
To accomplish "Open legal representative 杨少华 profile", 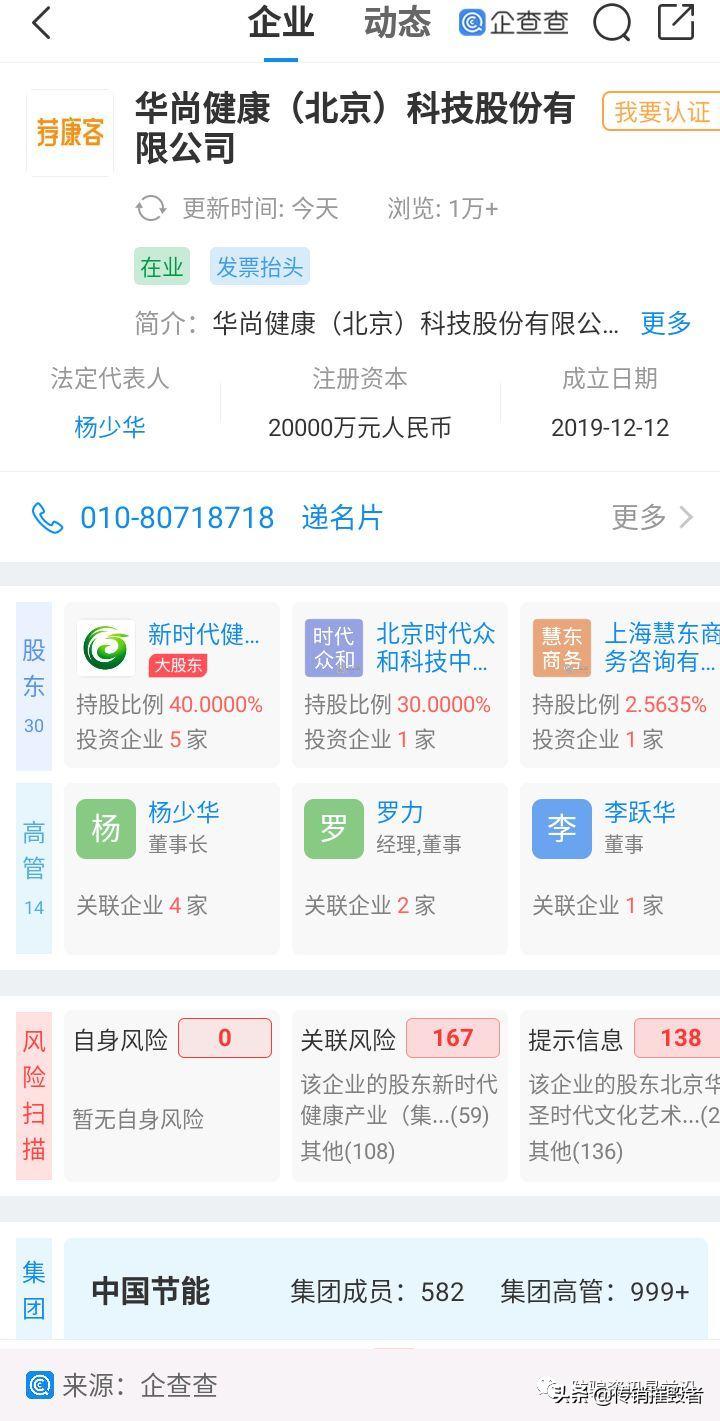I will 109,427.
